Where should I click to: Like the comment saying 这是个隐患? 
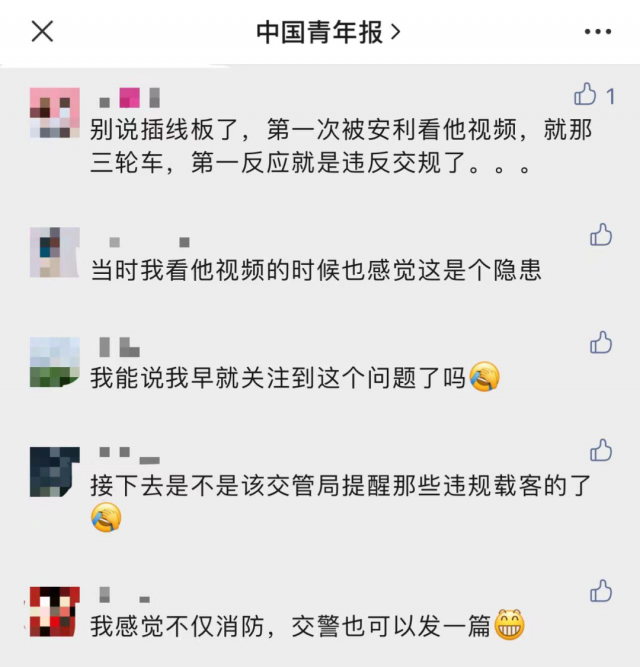[x=601, y=235]
